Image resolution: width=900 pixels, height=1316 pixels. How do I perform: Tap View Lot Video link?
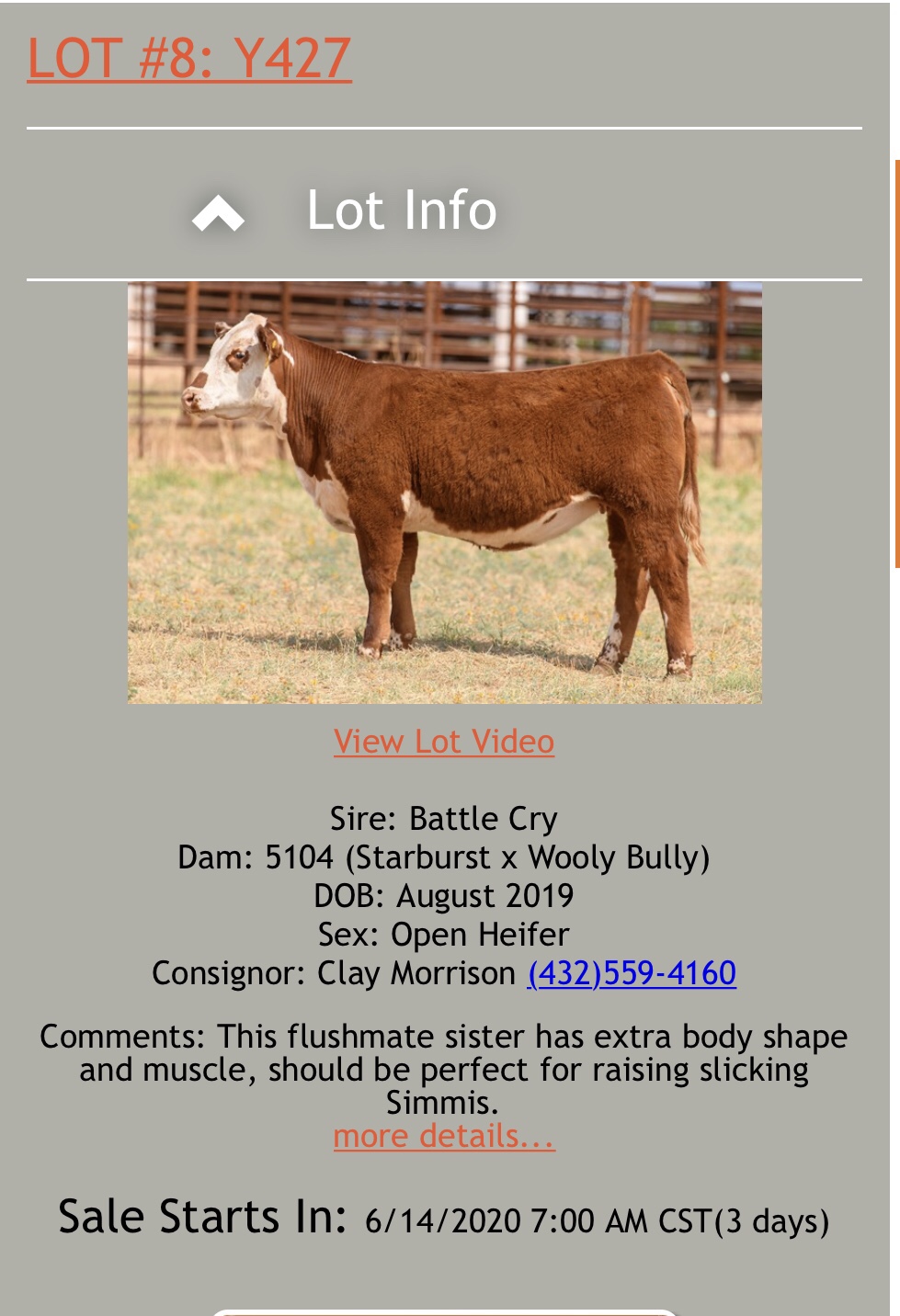tap(444, 742)
